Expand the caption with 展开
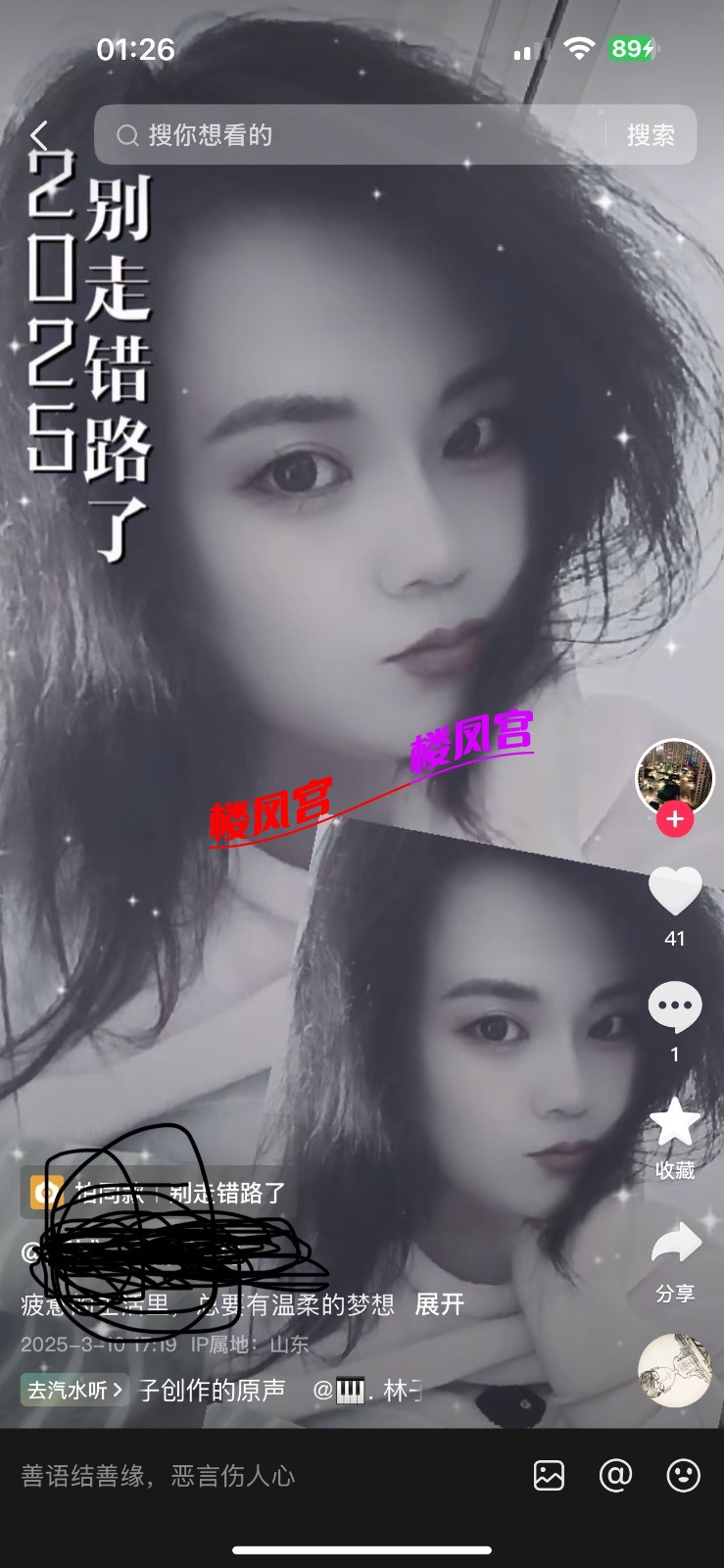 pyautogui.click(x=439, y=1304)
